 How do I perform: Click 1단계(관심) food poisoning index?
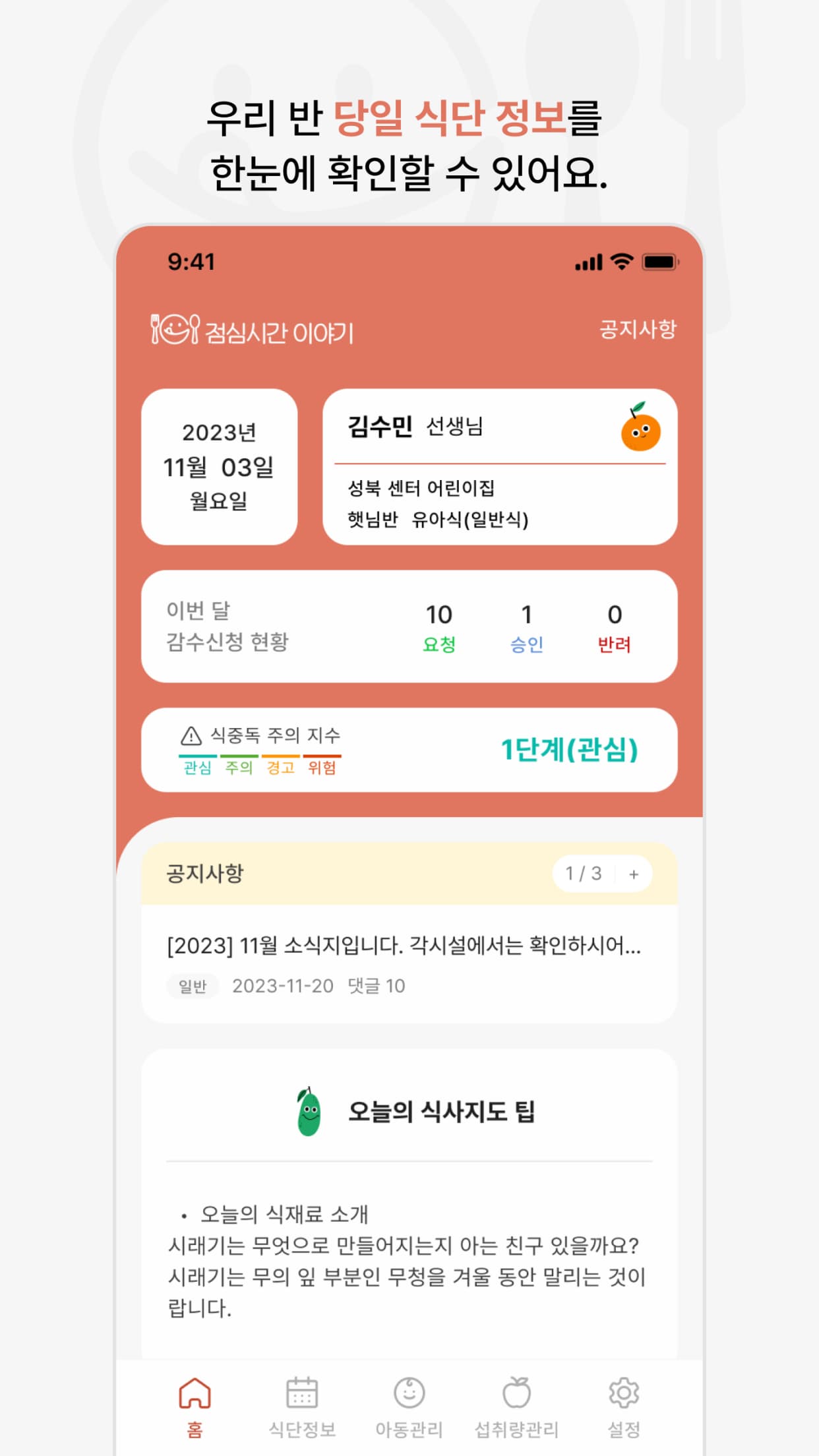click(x=568, y=749)
